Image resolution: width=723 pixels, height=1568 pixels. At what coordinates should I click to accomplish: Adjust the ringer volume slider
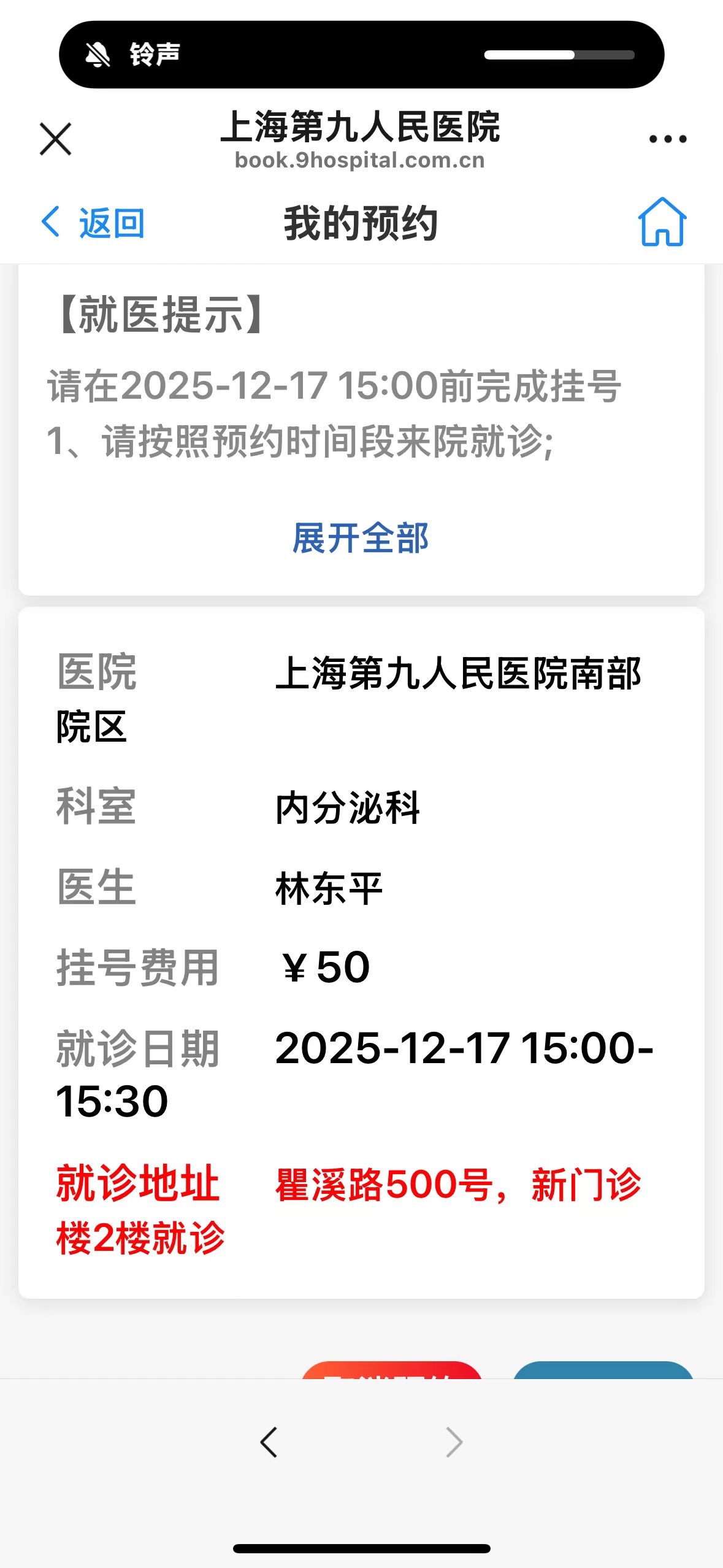pyautogui.click(x=559, y=55)
